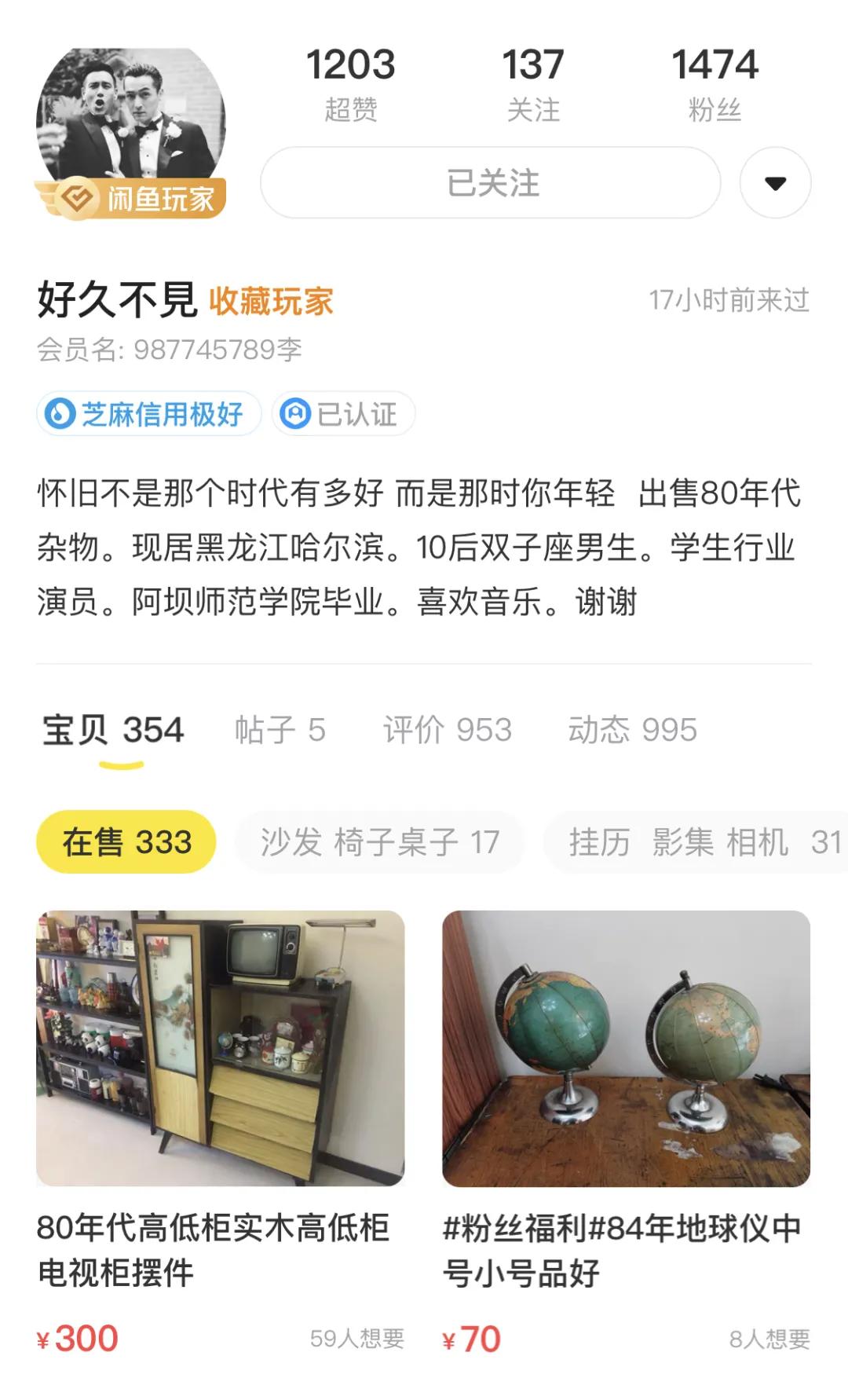Switch to the 动态 995 tab

(632, 731)
